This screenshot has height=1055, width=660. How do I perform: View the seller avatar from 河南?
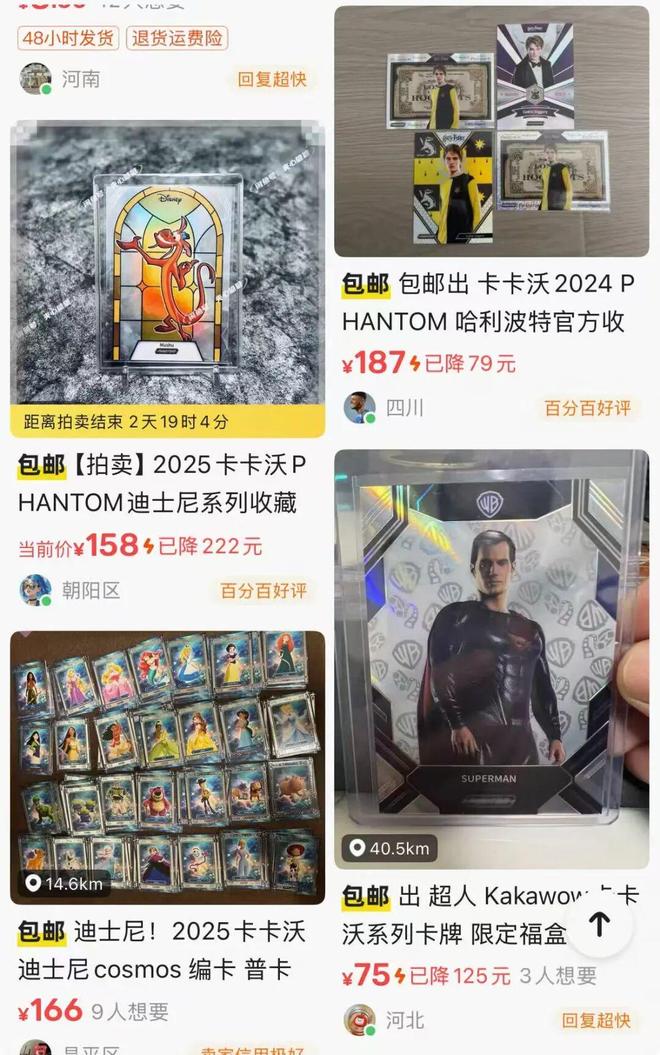pos(36,79)
